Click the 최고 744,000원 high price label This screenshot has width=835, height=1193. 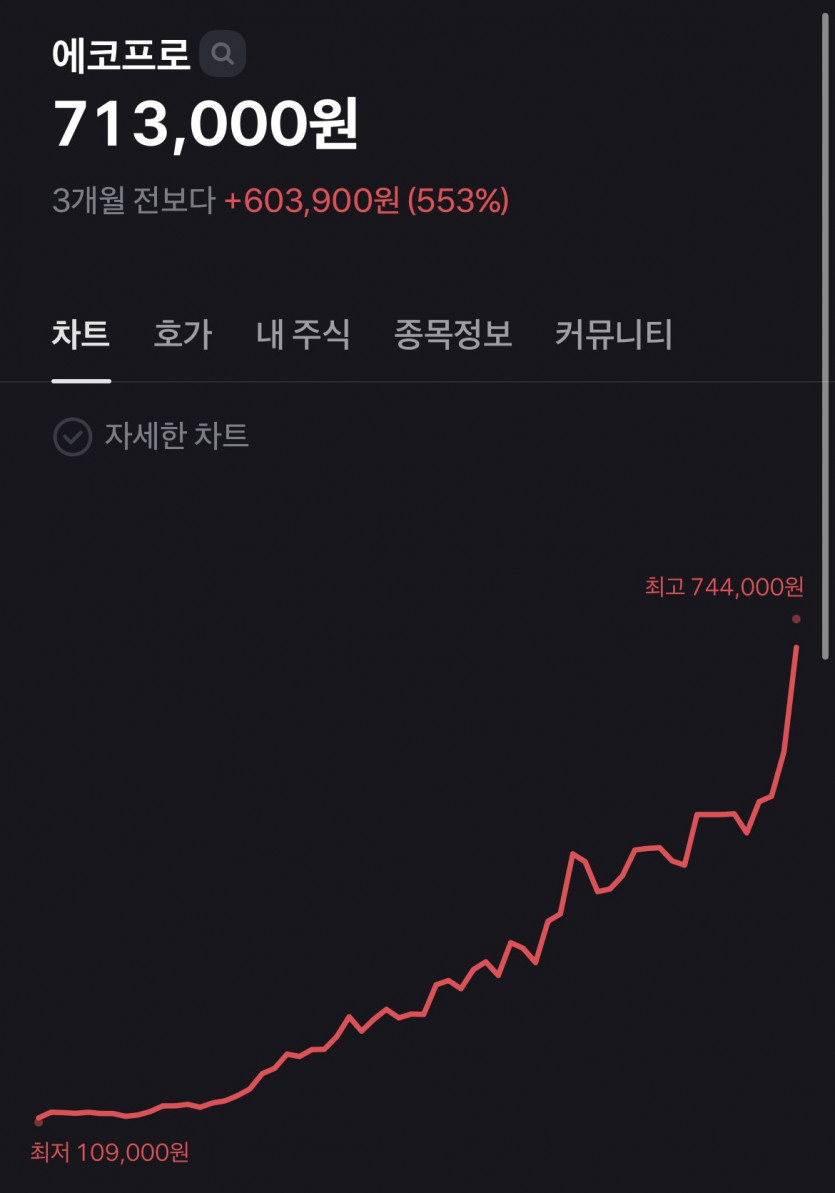(724, 590)
